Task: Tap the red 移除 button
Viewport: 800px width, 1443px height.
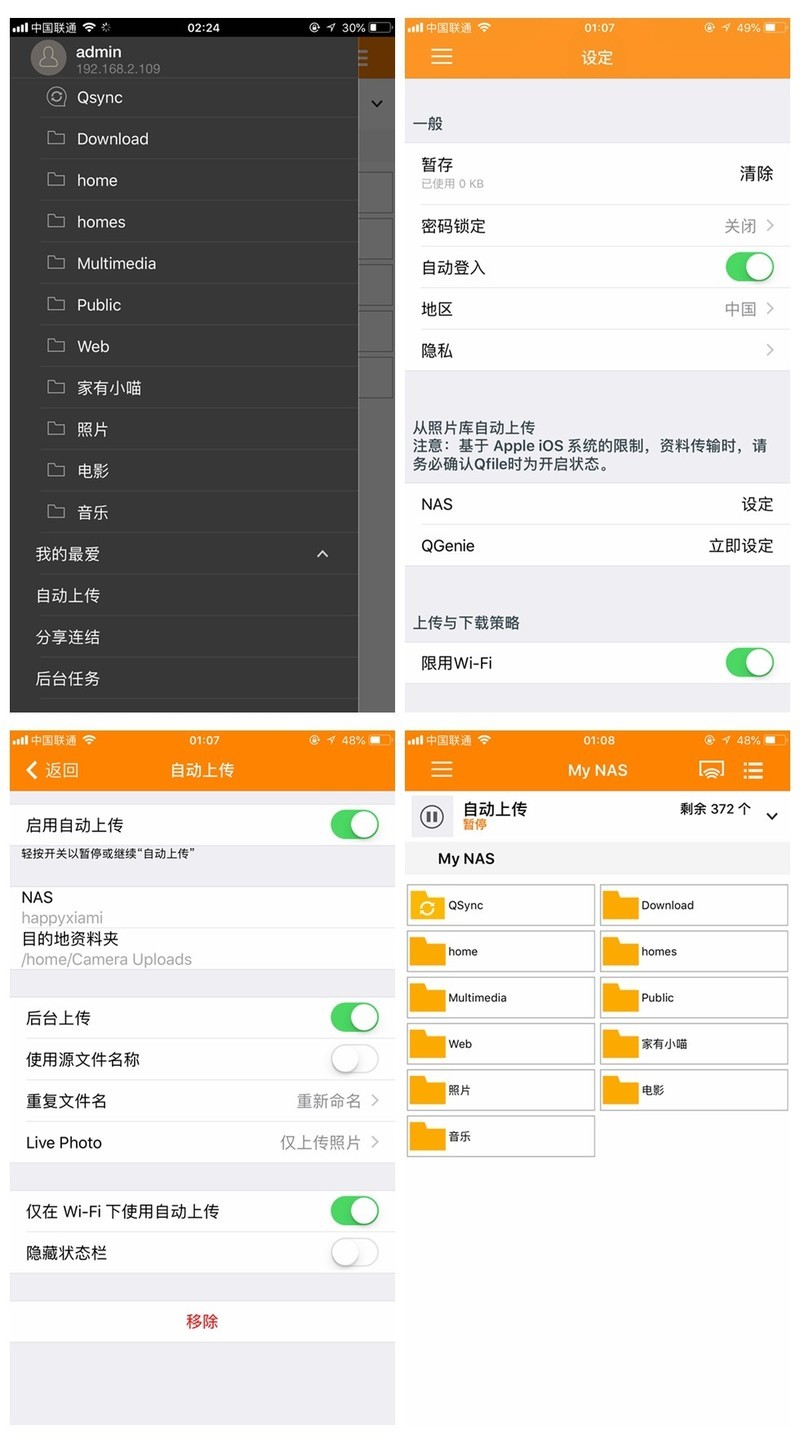Action: pos(202,1320)
